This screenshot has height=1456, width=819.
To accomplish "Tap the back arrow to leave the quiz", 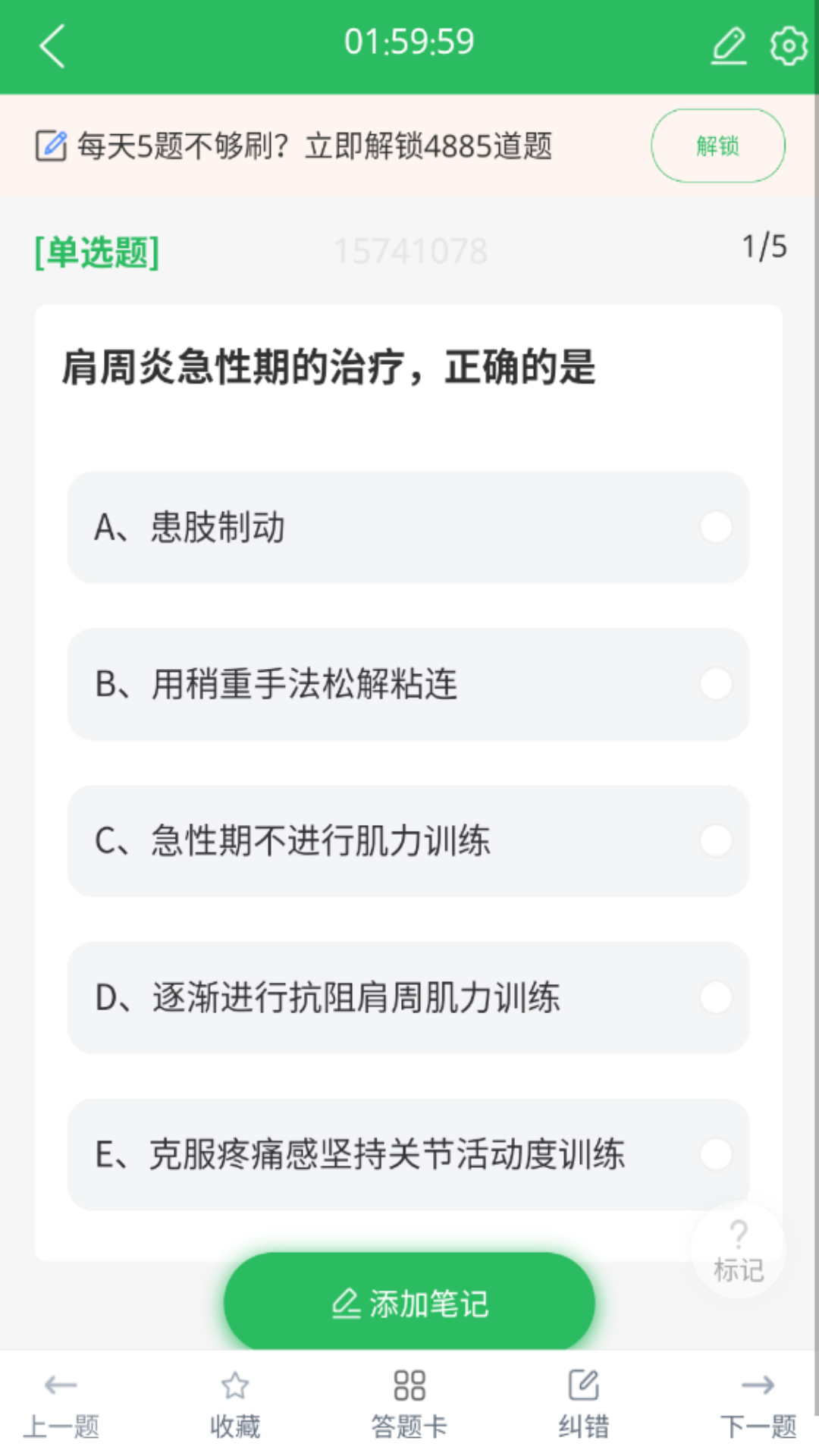I will 50,47.
